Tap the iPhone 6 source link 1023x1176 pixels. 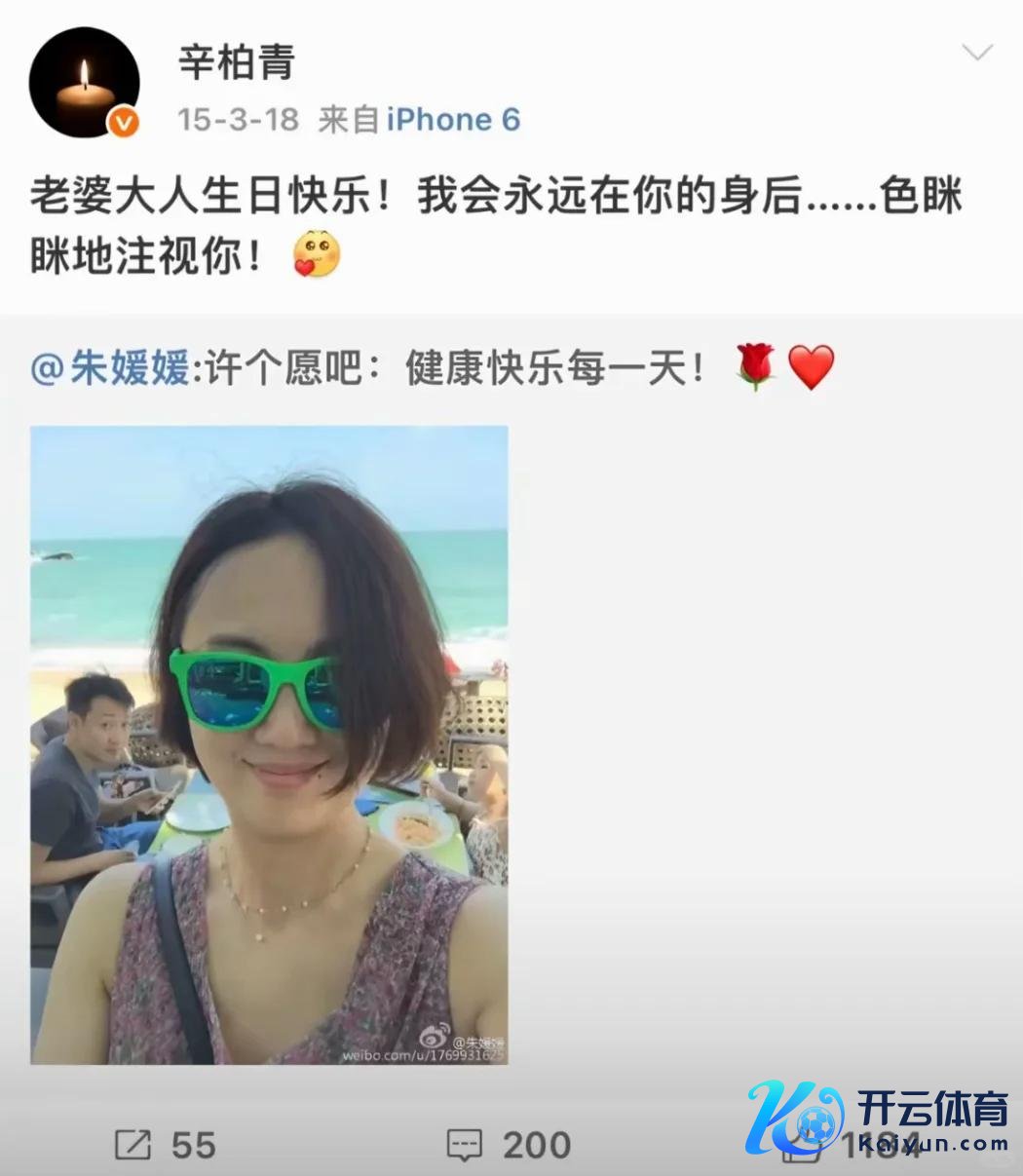pyautogui.click(x=453, y=120)
